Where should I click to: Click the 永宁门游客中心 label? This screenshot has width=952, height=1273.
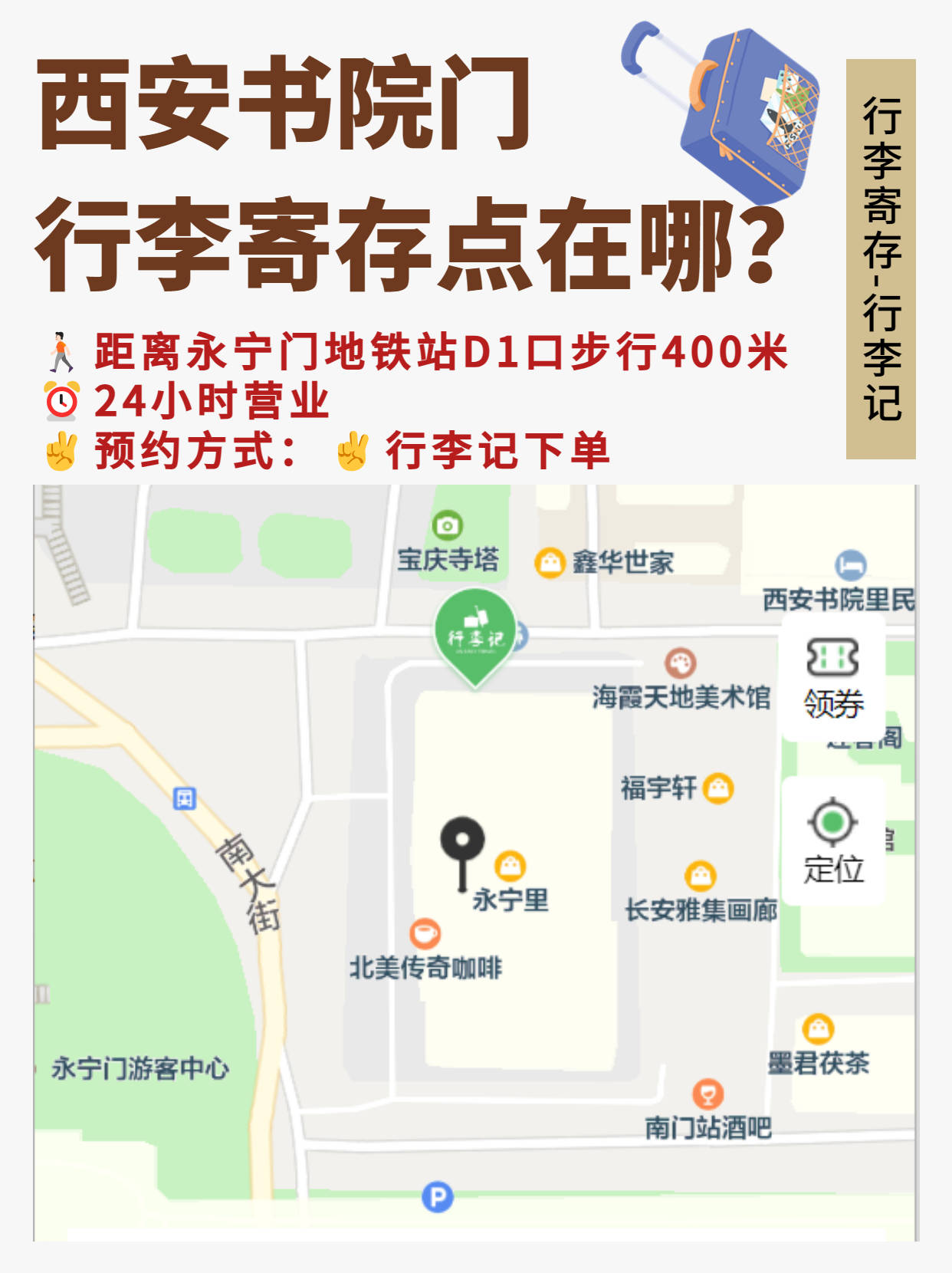pyautogui.click(x=141, y=1067)
